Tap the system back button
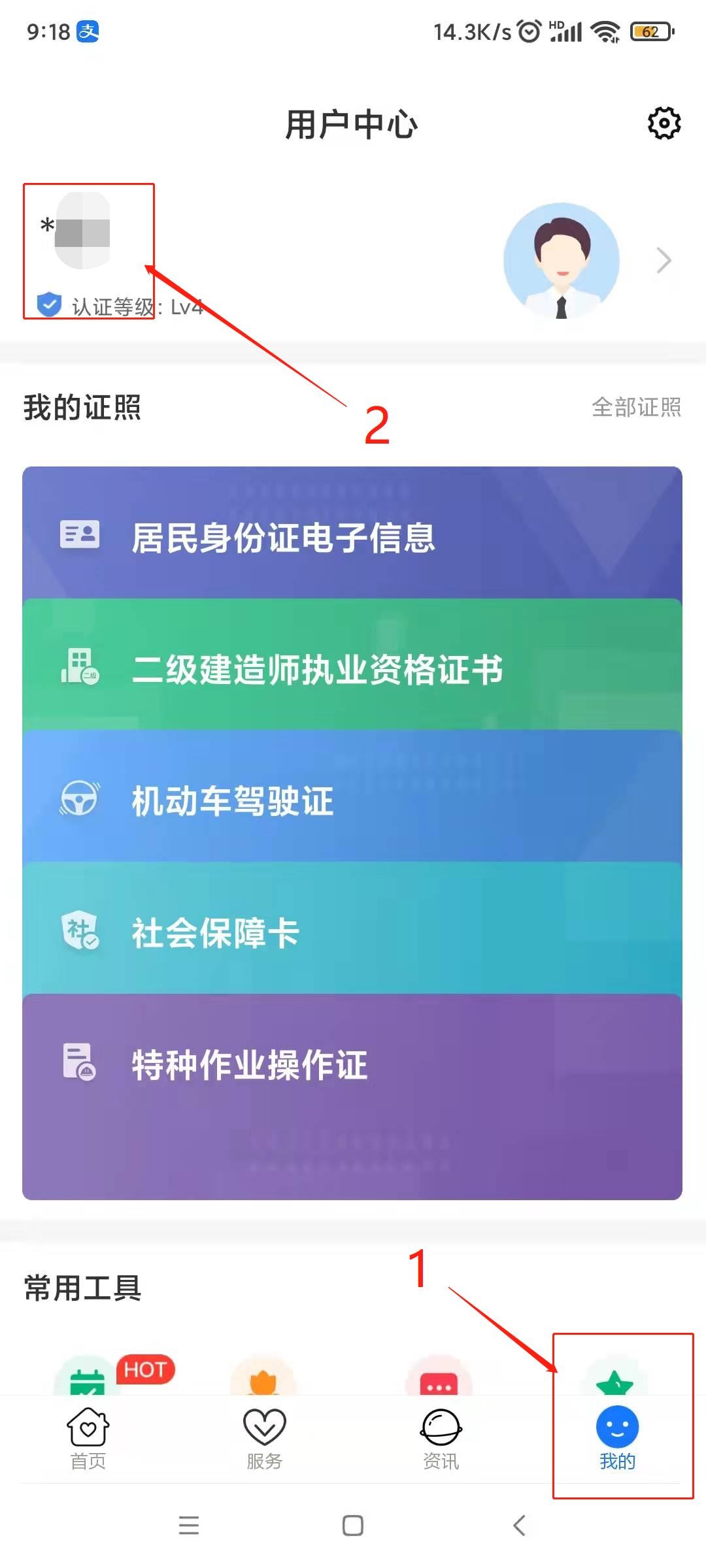The width and height of the screenshot is (706, 1568). pyautogui.click(x=519, y=1526)
